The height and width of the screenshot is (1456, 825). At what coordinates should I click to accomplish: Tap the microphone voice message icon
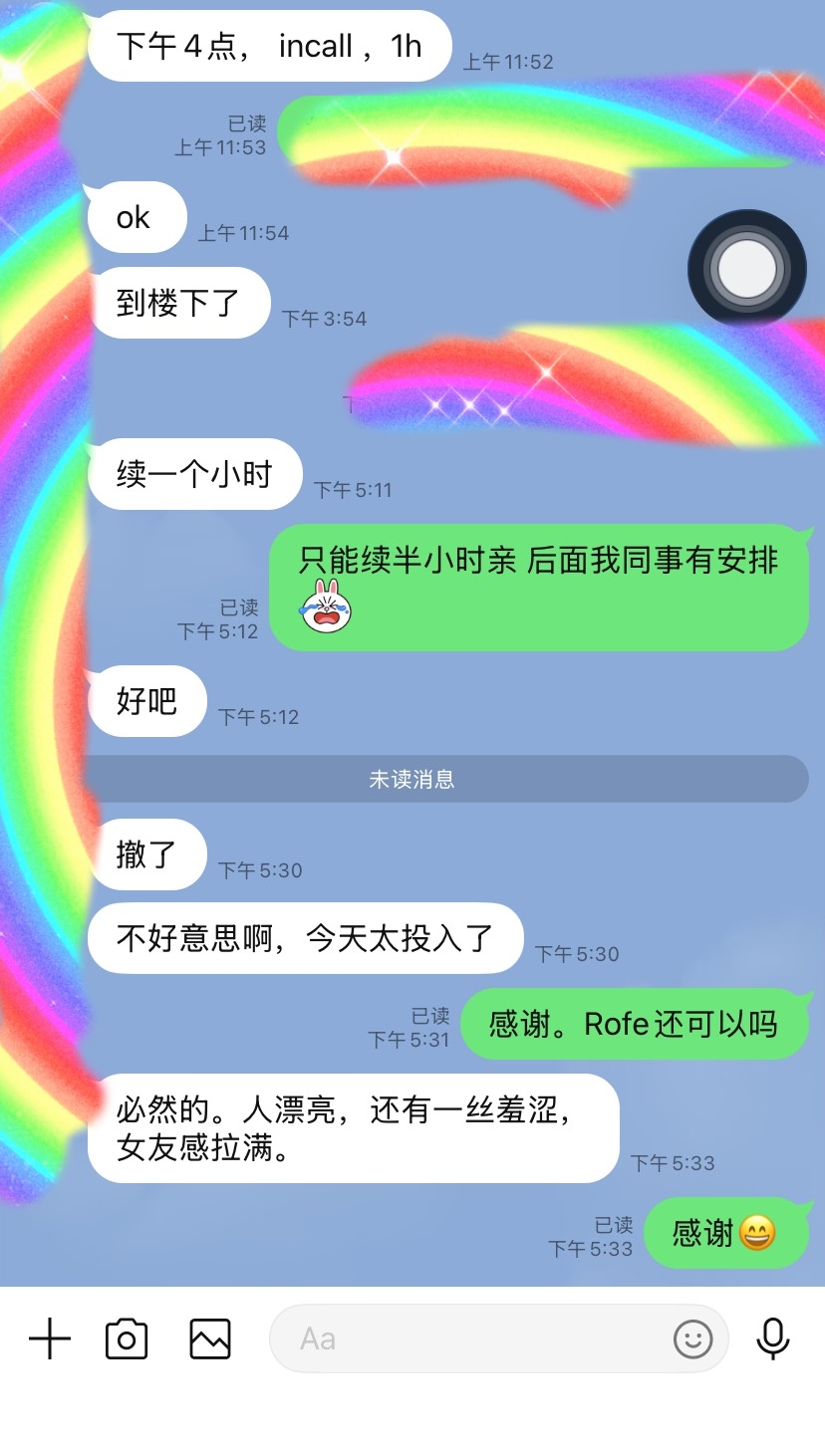tap(773, 1339)
